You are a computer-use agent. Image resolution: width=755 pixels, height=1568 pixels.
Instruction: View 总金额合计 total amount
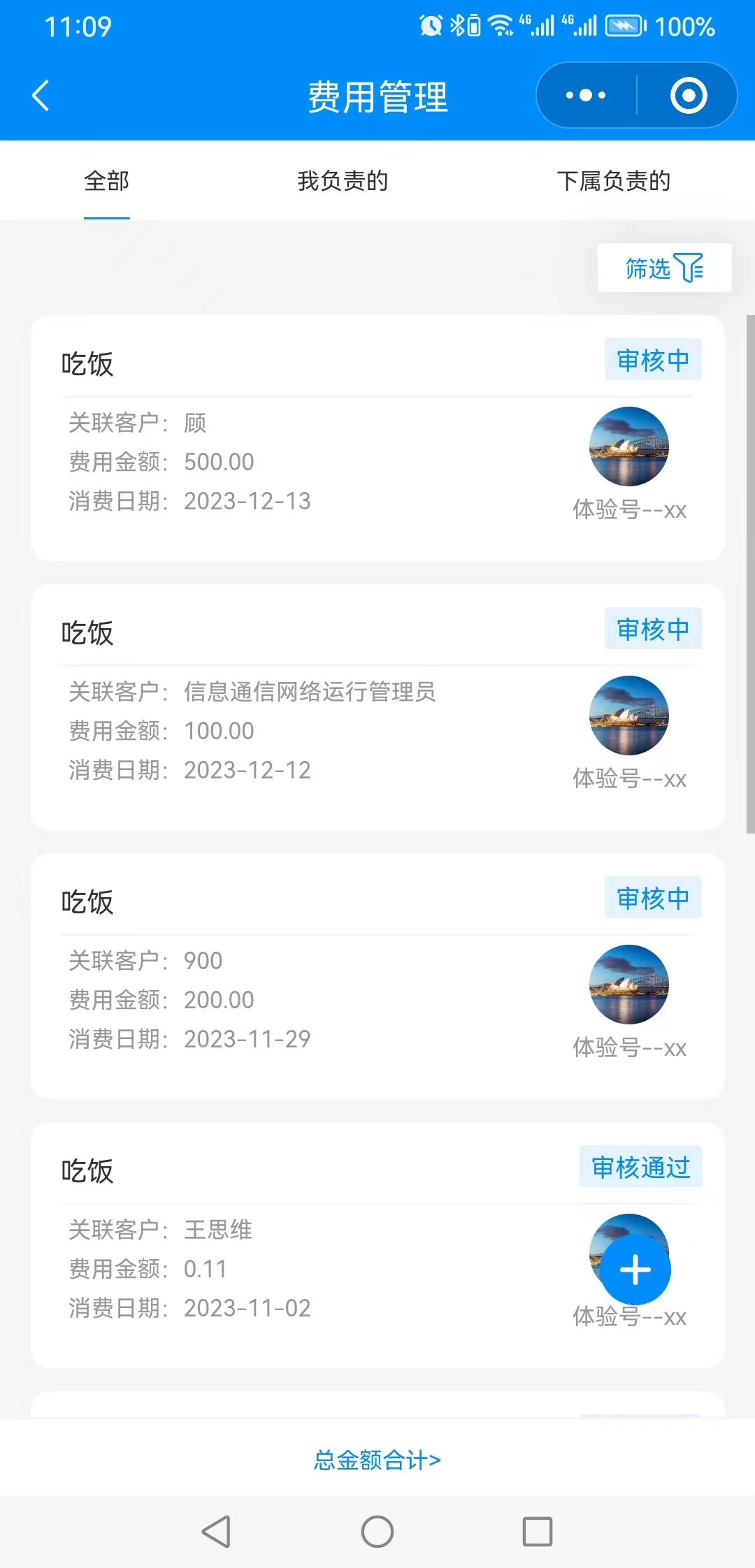click(377, 1460)
